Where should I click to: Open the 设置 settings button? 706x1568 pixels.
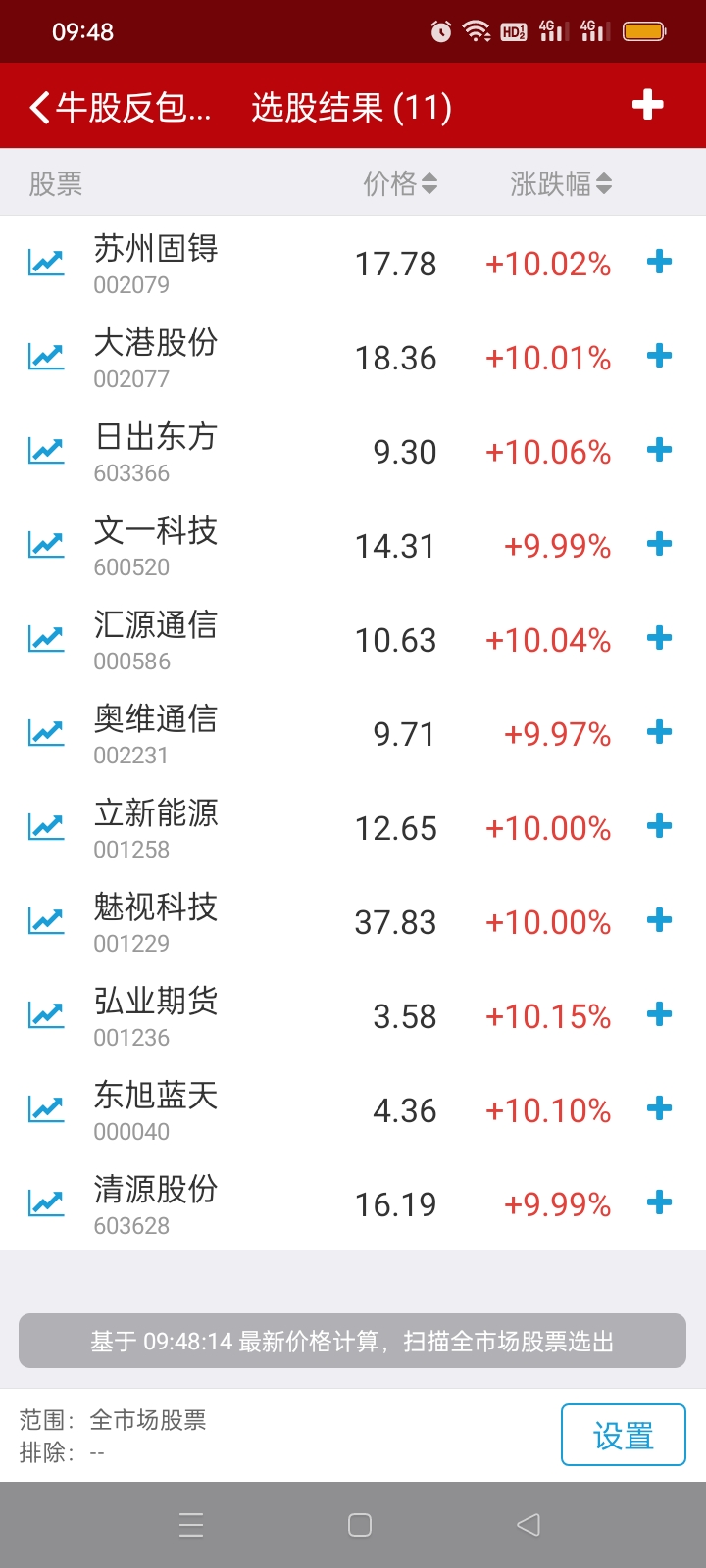pyautogui.click(x=623, y=1435)
